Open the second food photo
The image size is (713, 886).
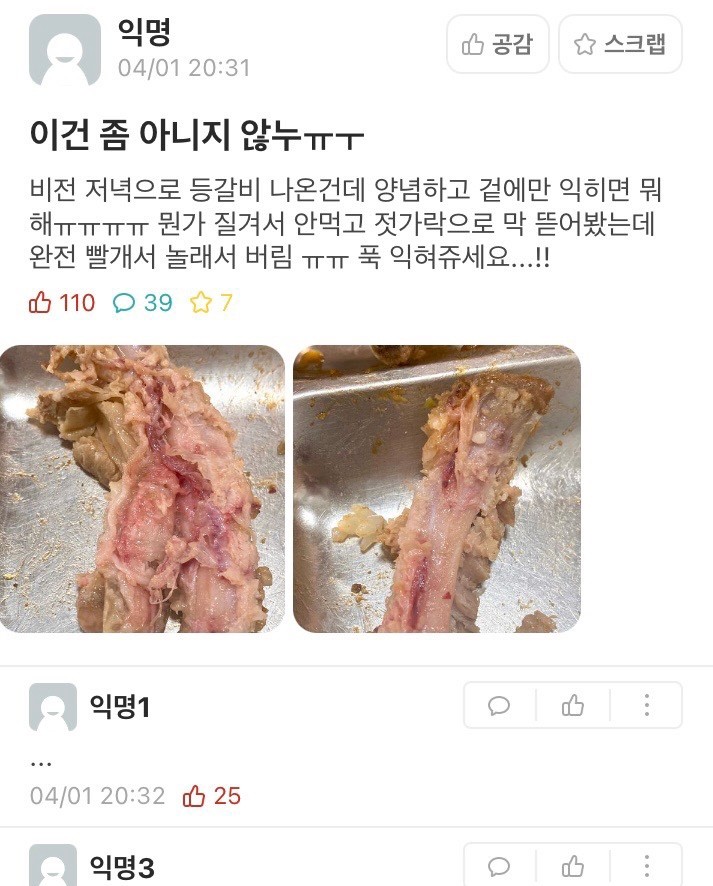point(437,489)
